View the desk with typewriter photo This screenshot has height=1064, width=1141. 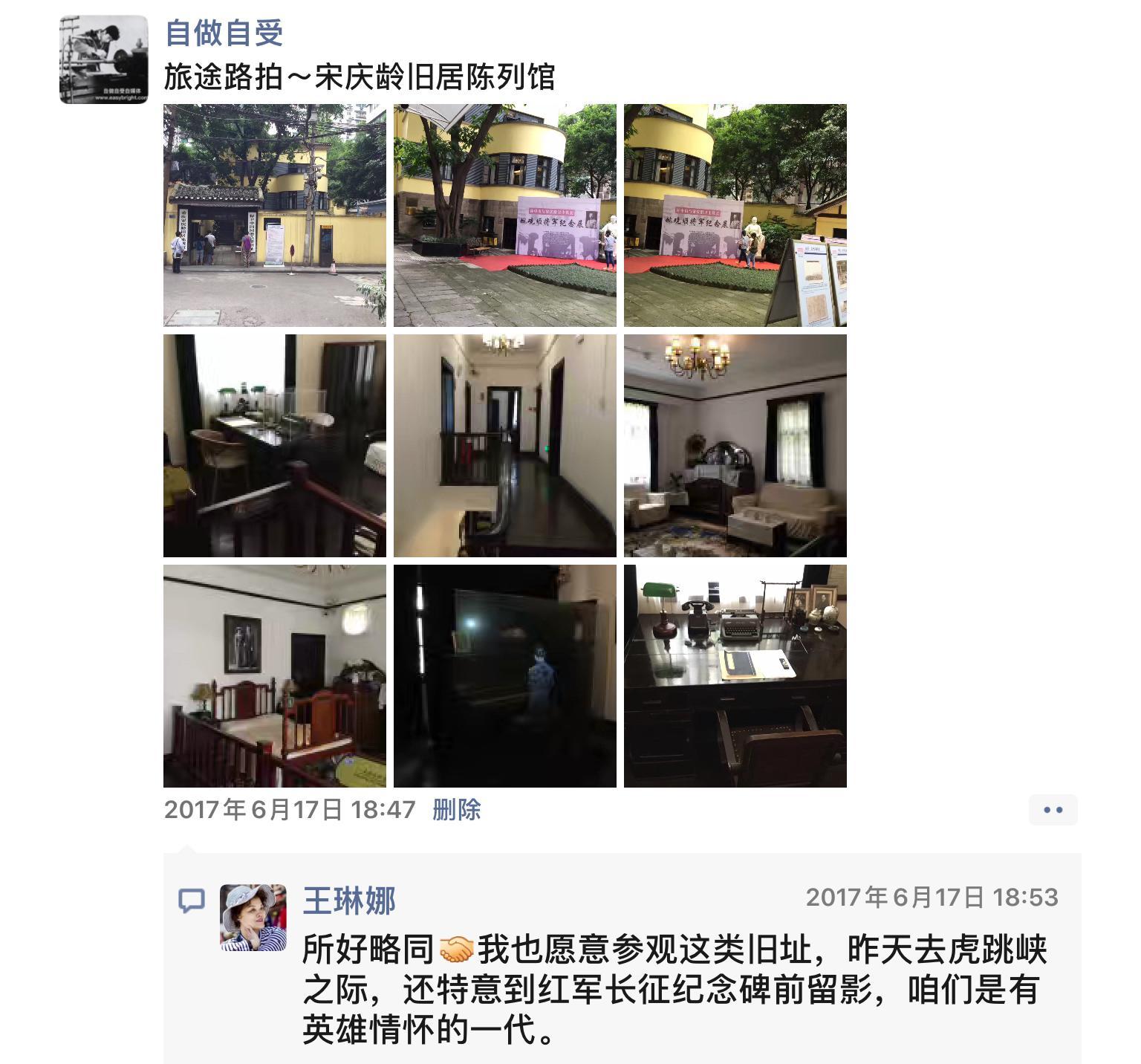pyautogui.click(x=735, y=675)
